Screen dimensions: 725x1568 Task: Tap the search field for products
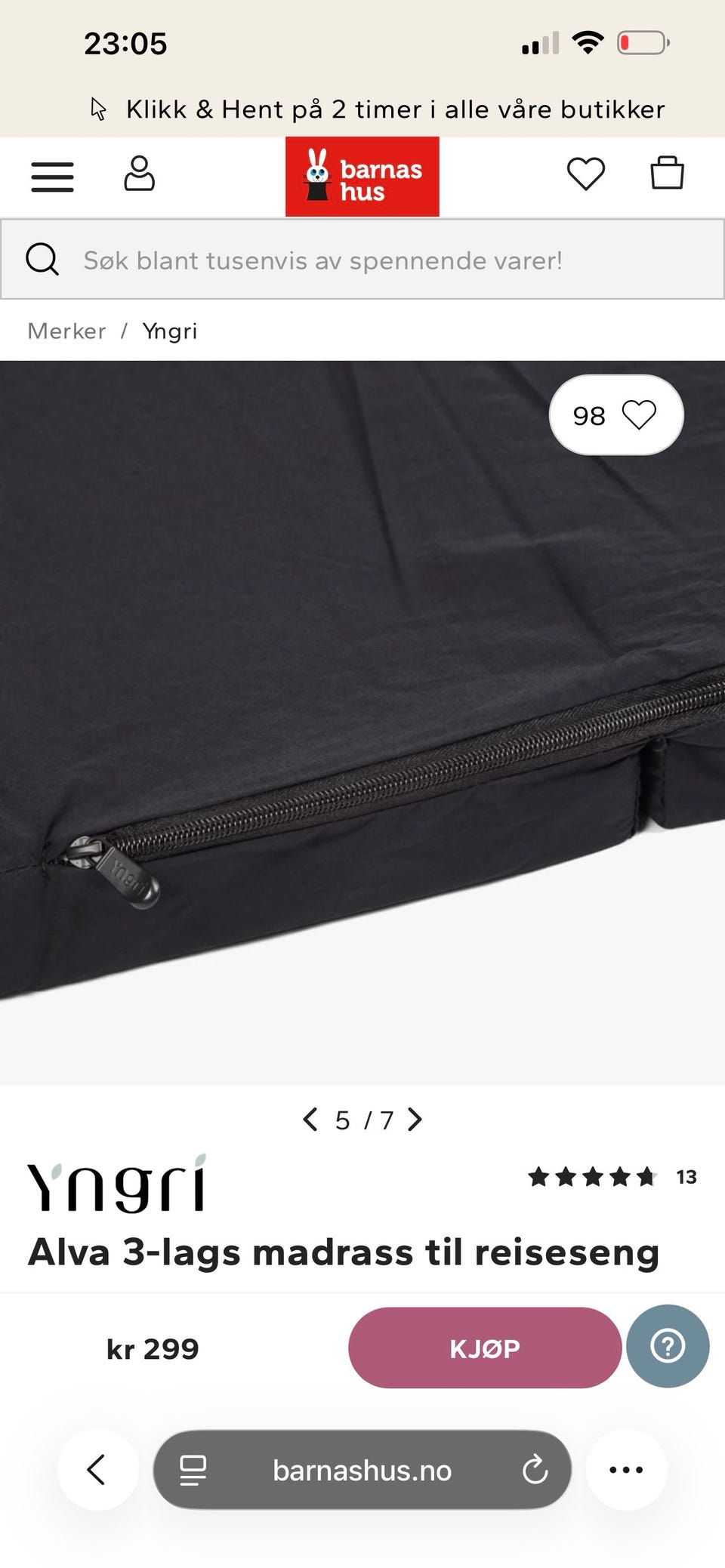[x=362, y=260]
